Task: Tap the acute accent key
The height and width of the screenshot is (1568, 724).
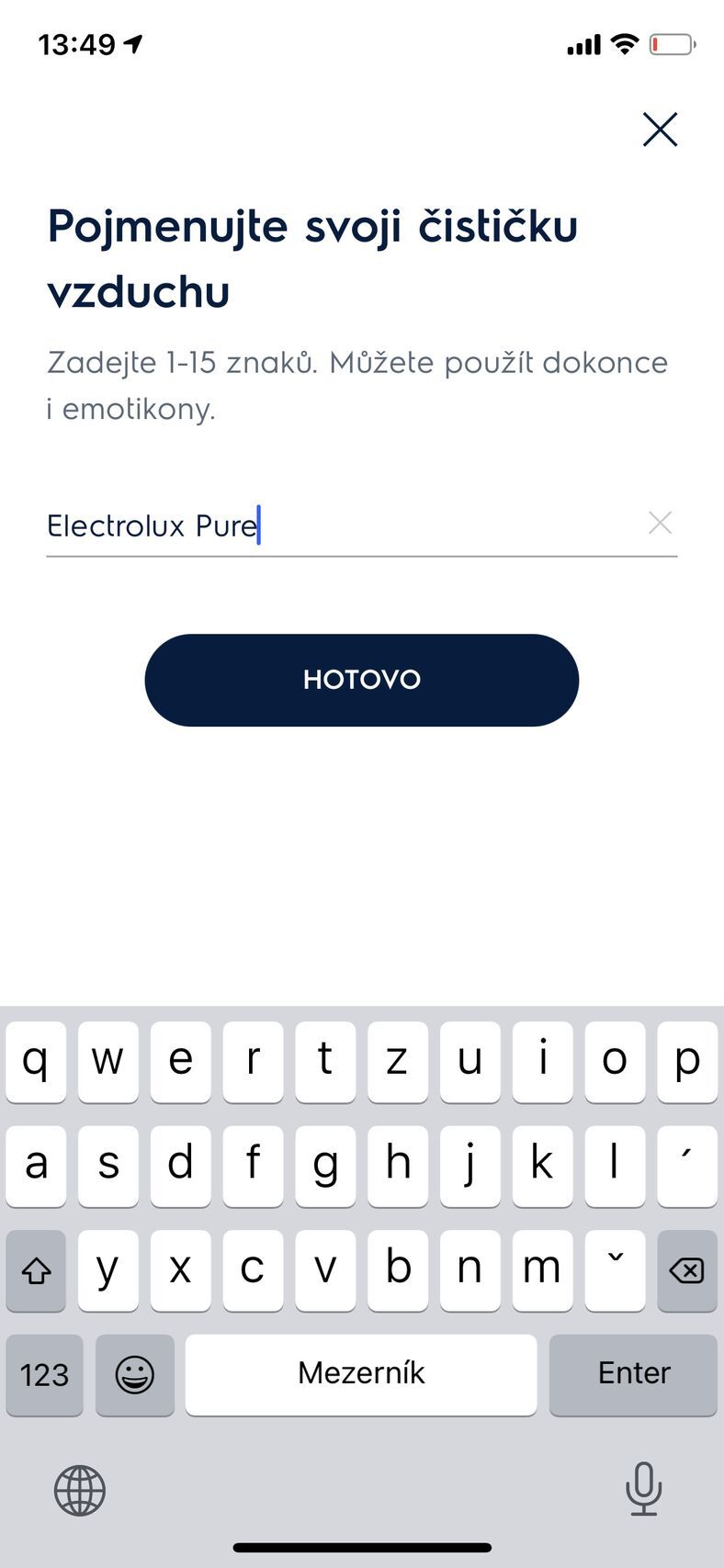Action: point(687,1165)
